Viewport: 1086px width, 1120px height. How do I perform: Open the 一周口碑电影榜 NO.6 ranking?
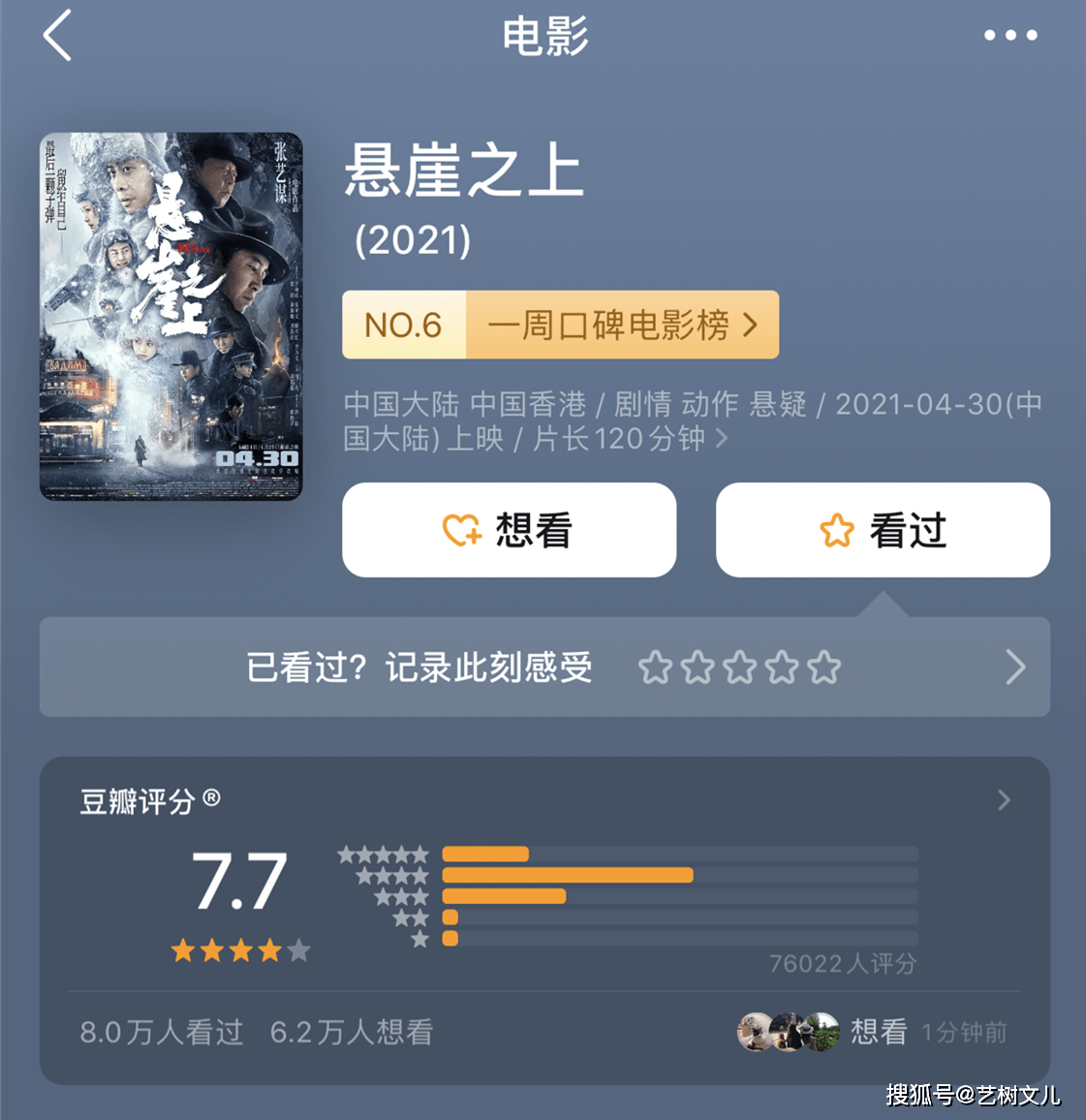pos(560,326)
